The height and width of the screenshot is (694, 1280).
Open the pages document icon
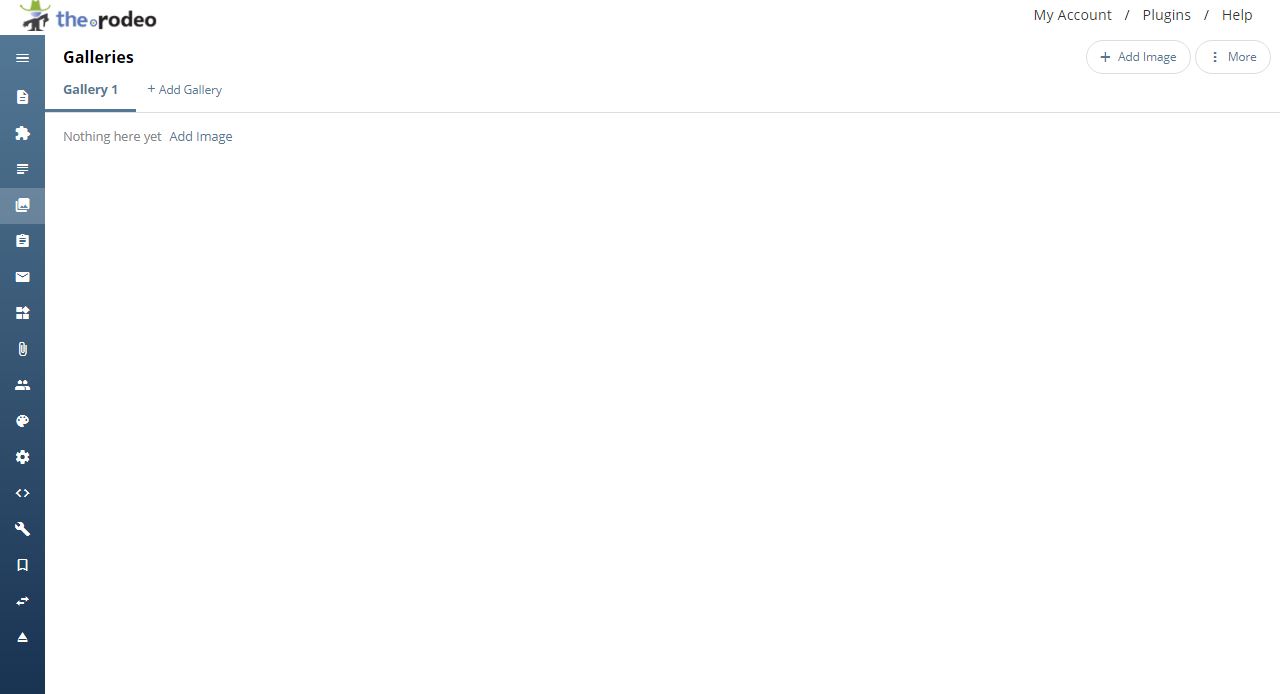(x=22, y=97)
